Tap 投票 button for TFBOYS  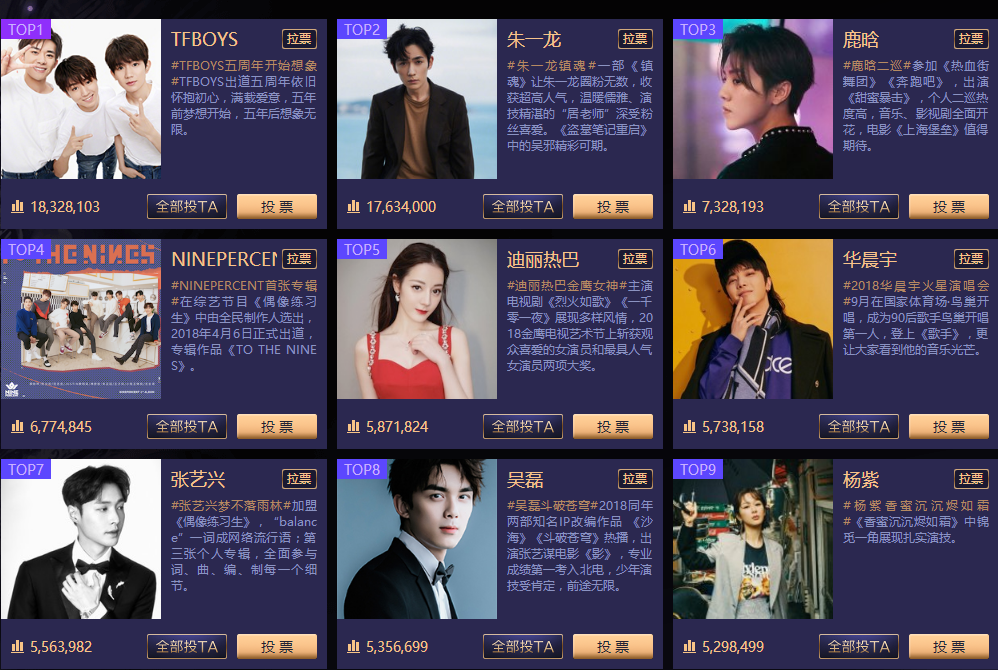coord(277,207)
